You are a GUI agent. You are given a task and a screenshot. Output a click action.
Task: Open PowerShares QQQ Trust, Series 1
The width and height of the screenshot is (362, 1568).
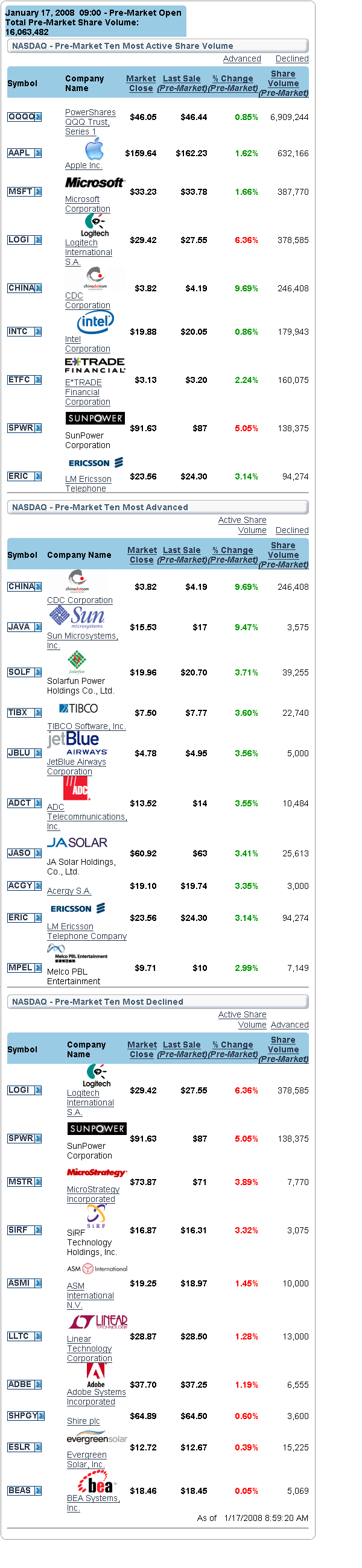[x=89, y=122]
